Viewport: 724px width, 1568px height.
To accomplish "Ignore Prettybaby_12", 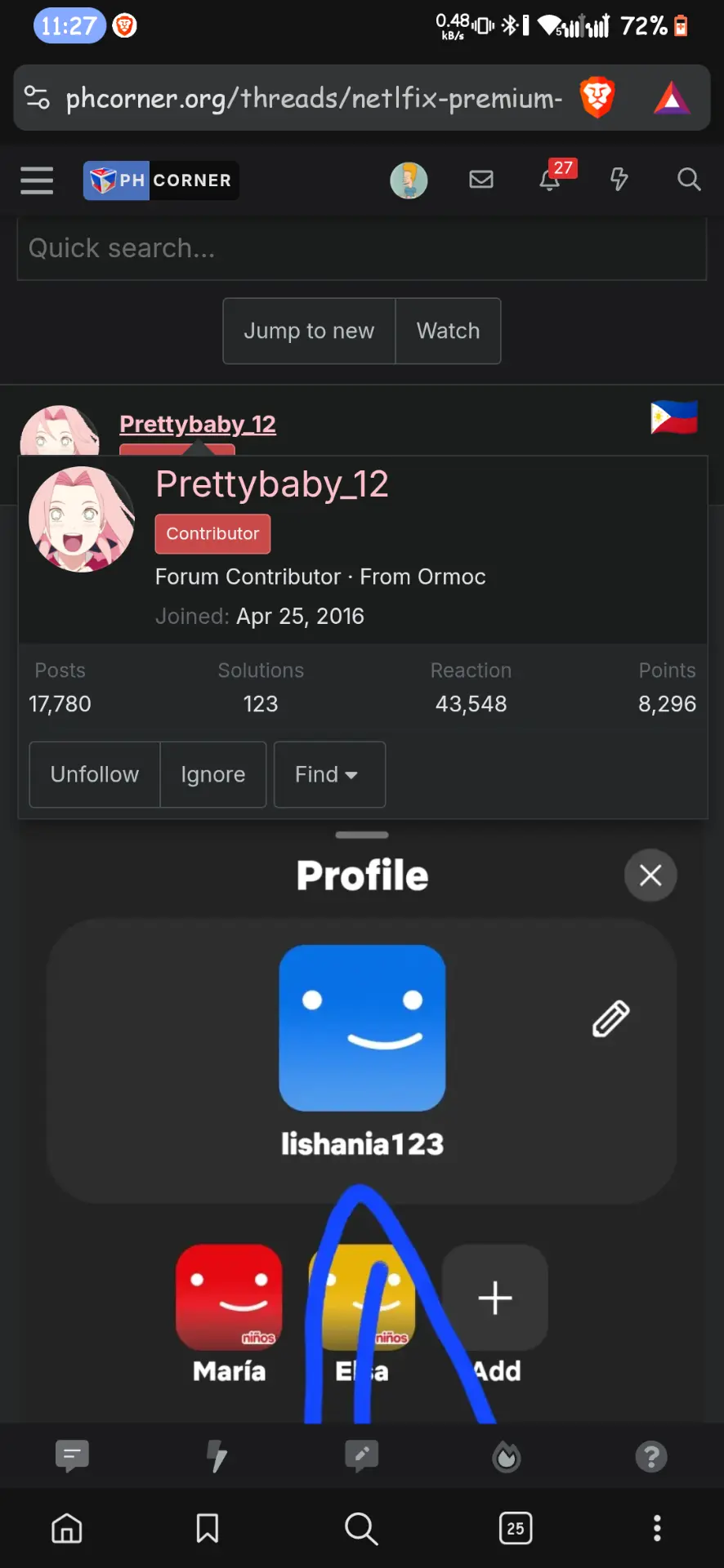I will 213,774.
